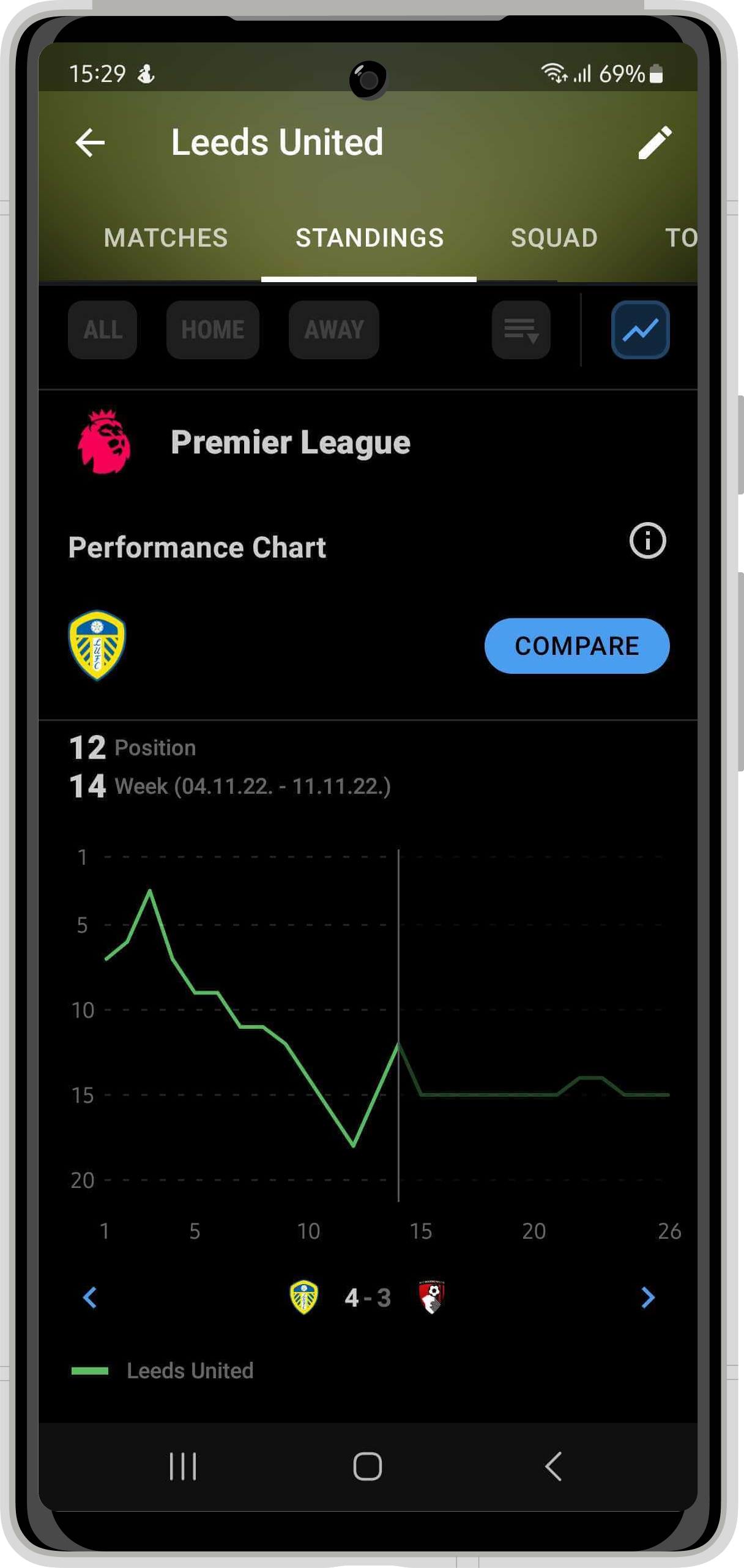Image resolution: width=744 pixels, height=1568 pixels.
Task: Open the Leeds 4-3 Bournemouth match
Action: point(367,1297)
